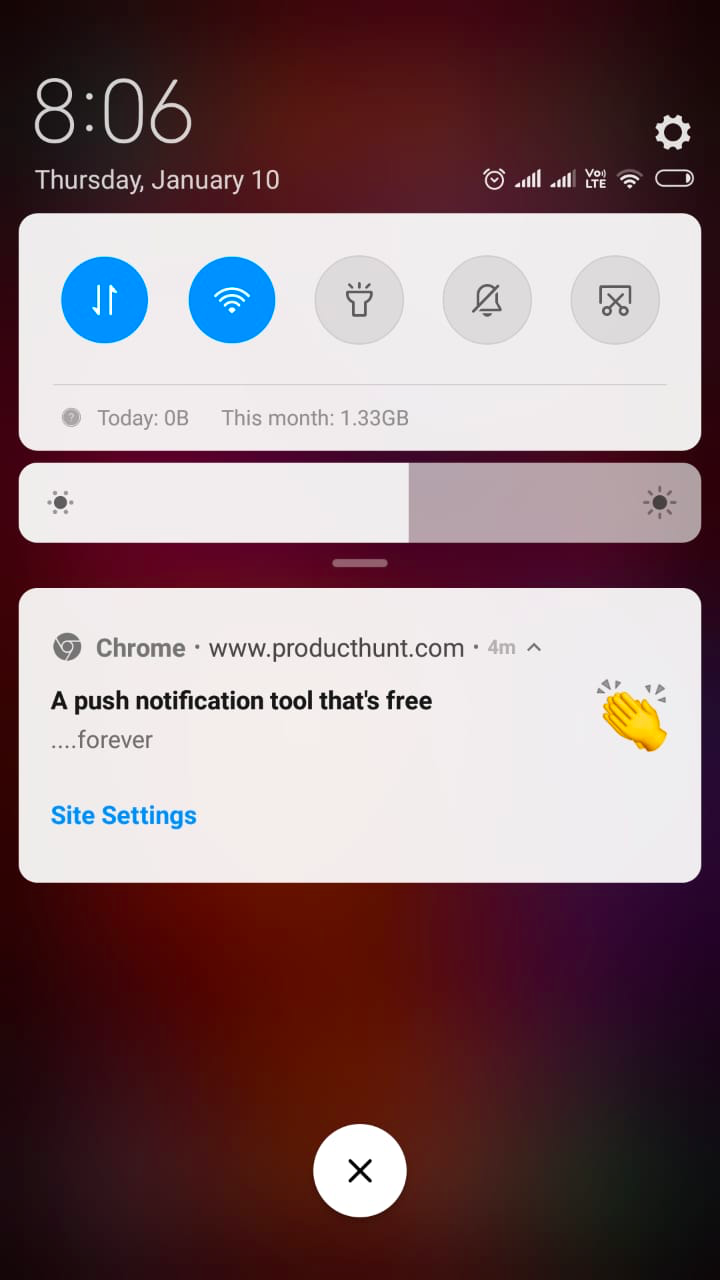Tap the brightness slider bar

click(x=360, y=503)
